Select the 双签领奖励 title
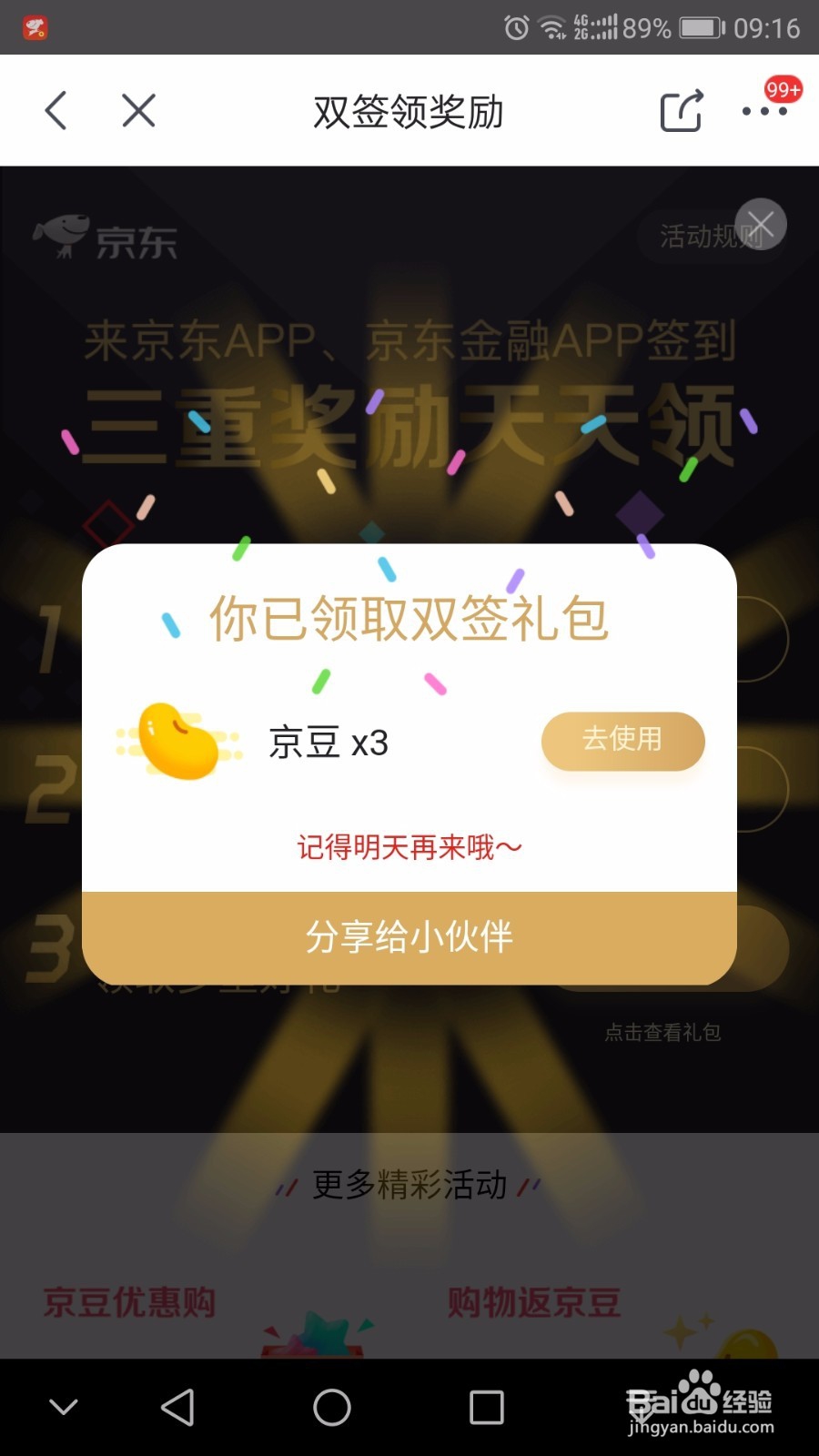 [409, 113]
